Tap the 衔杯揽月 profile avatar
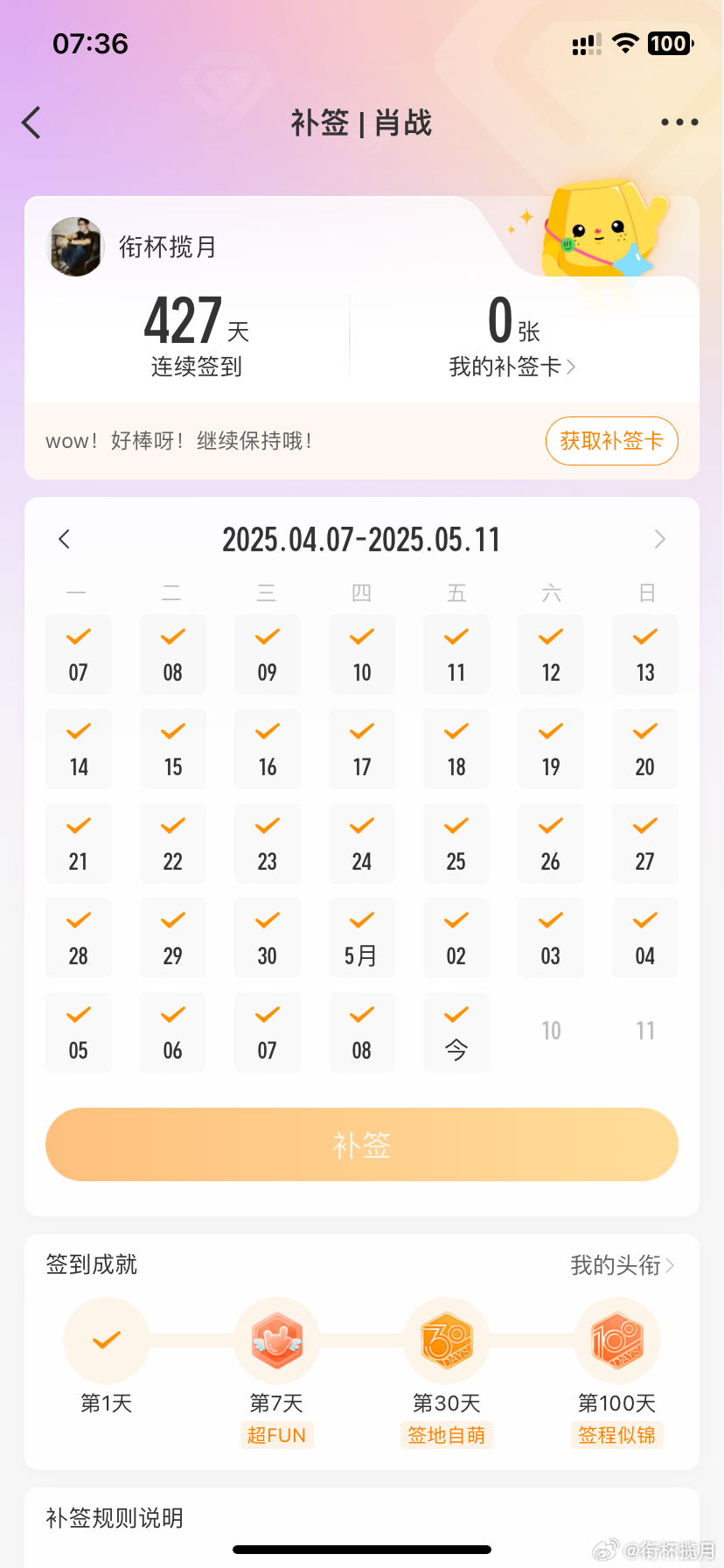The height and width of the screenshot is (1568, 724). [x=75, y=247]
